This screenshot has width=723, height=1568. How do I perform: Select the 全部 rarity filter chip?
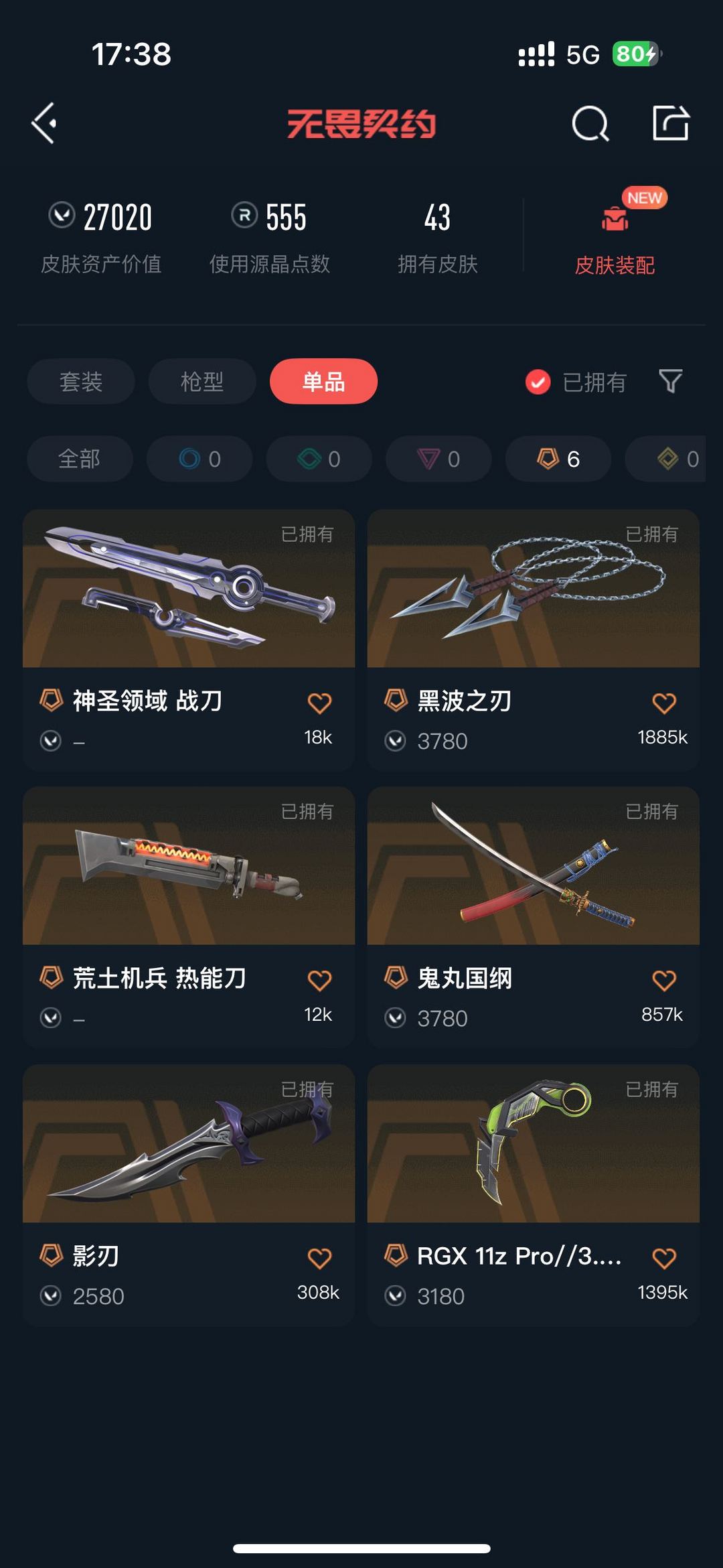coord(80,459)
